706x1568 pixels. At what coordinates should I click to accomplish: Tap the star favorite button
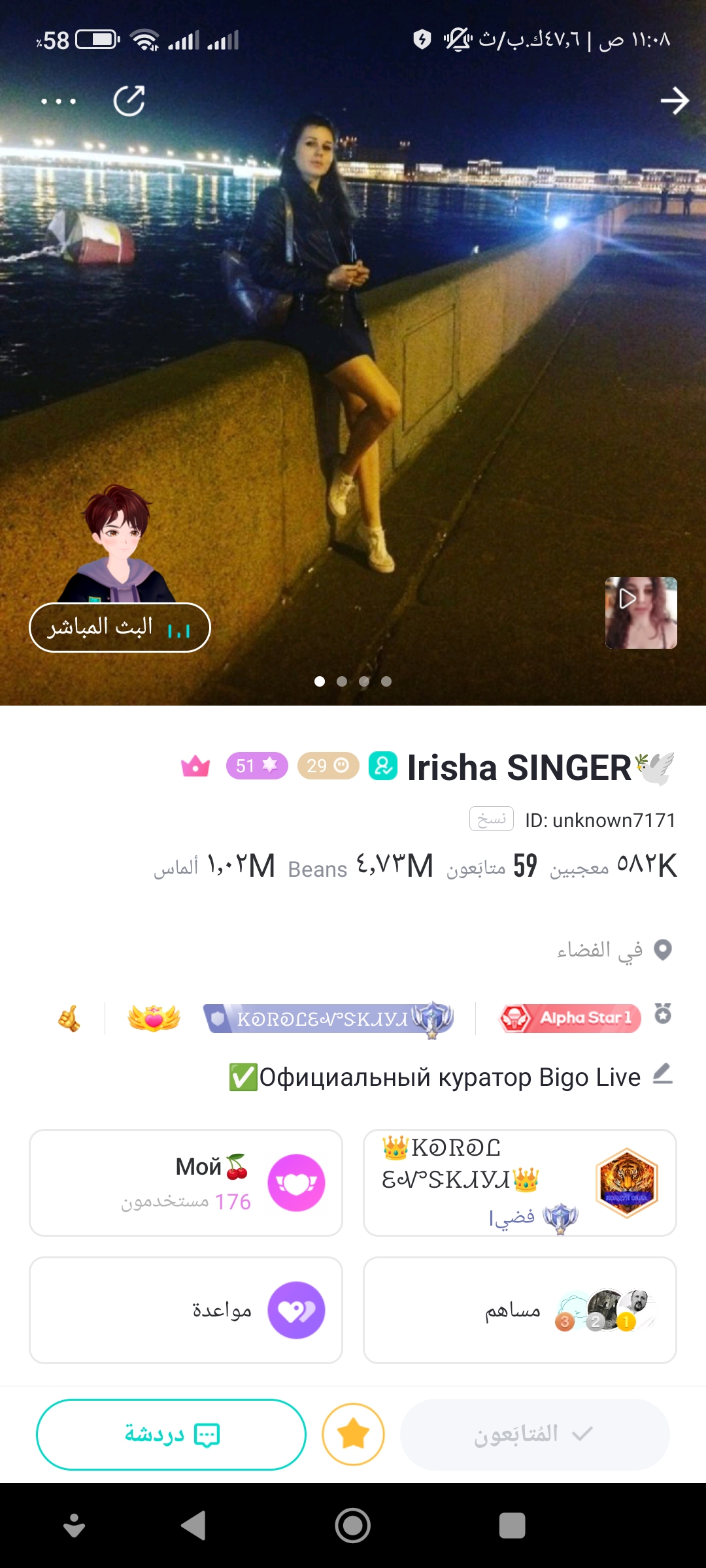click(x=353, y=1434)
